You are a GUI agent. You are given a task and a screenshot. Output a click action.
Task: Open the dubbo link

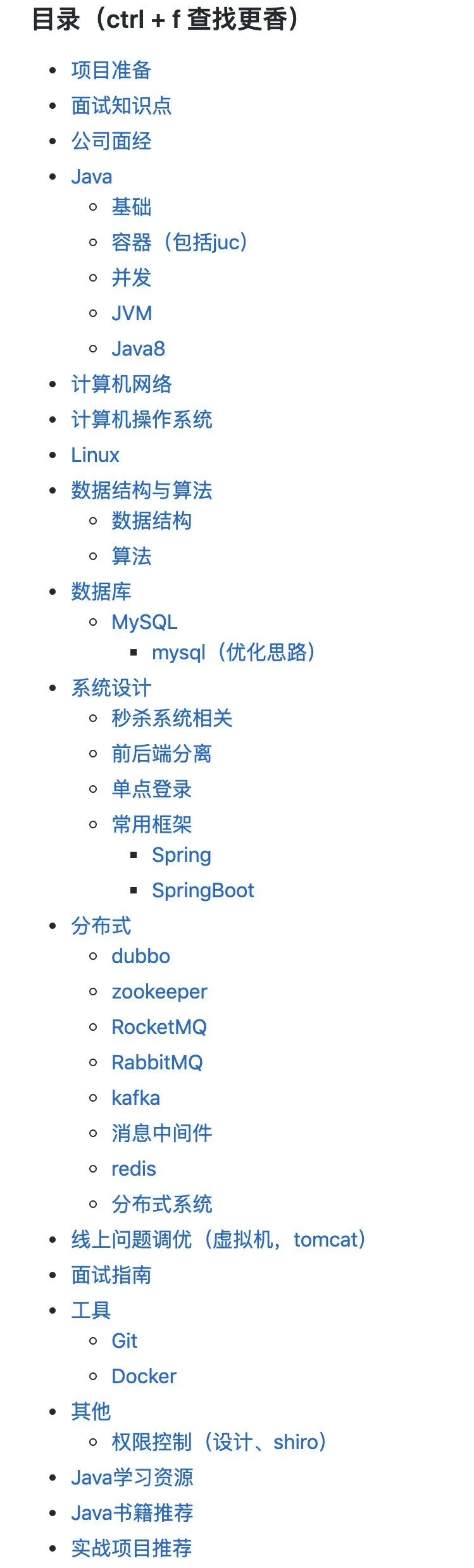tap(140, 956)
